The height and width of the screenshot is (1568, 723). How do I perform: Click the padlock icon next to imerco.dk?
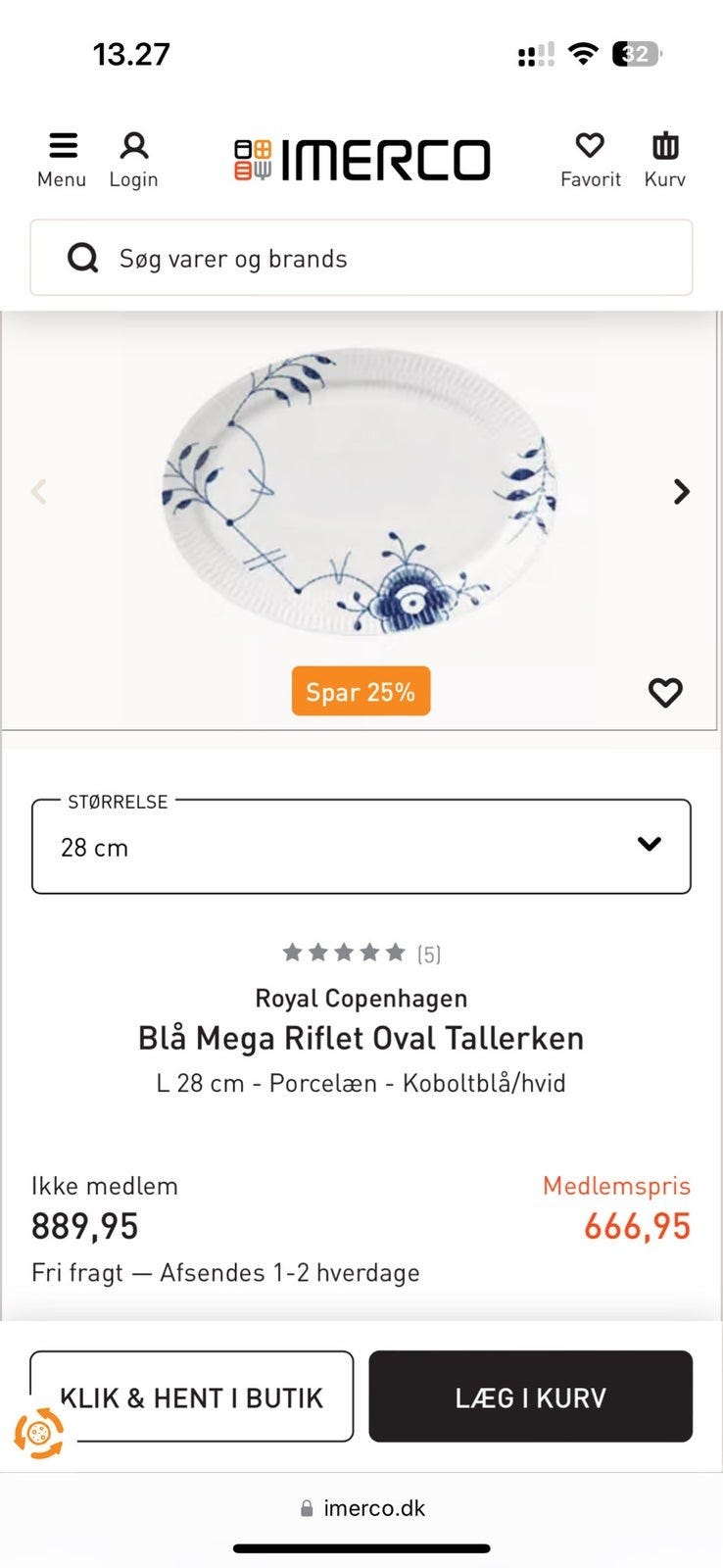[x=307, y=1508]
